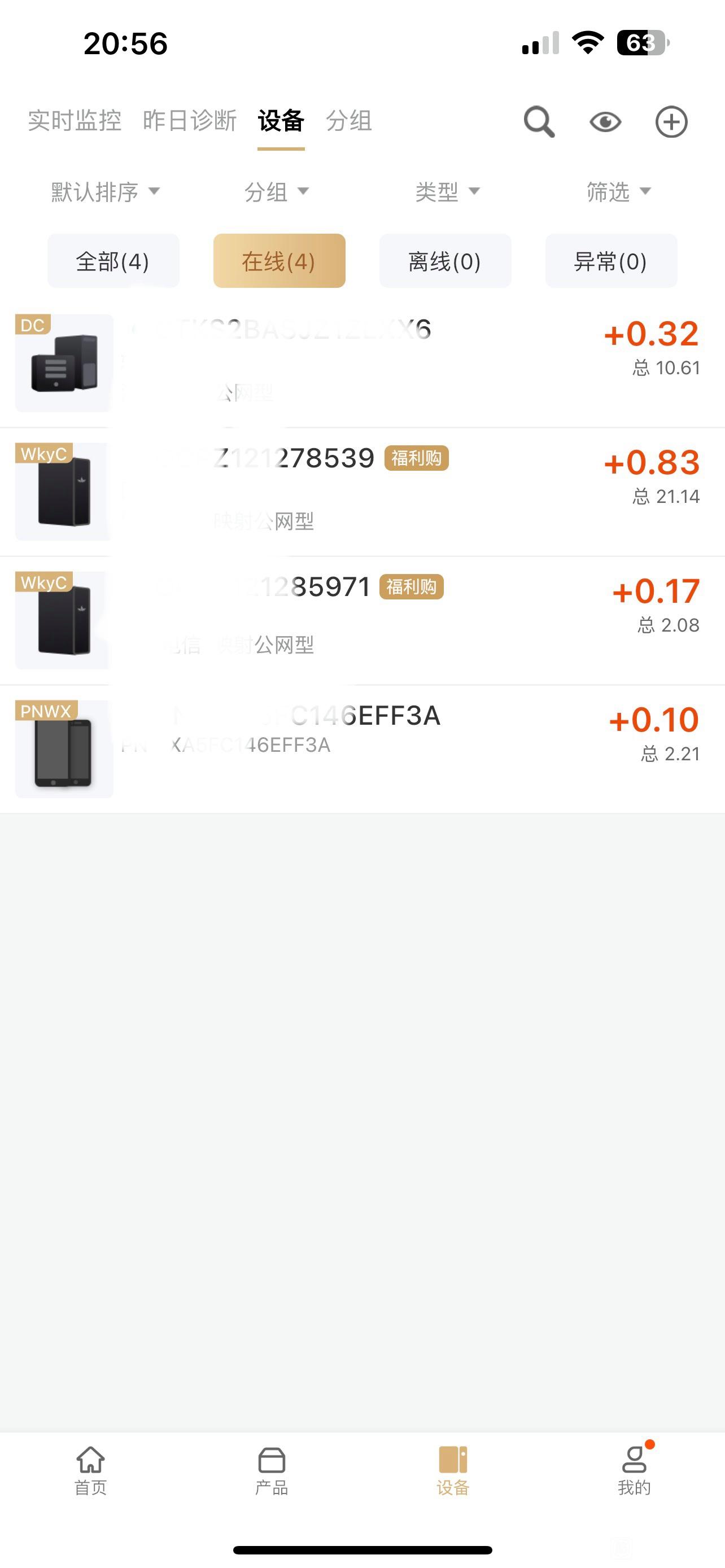Go to the 产品 bottom tab
The height and width of the screenshot is (1568, 725).
[272, 1470]
